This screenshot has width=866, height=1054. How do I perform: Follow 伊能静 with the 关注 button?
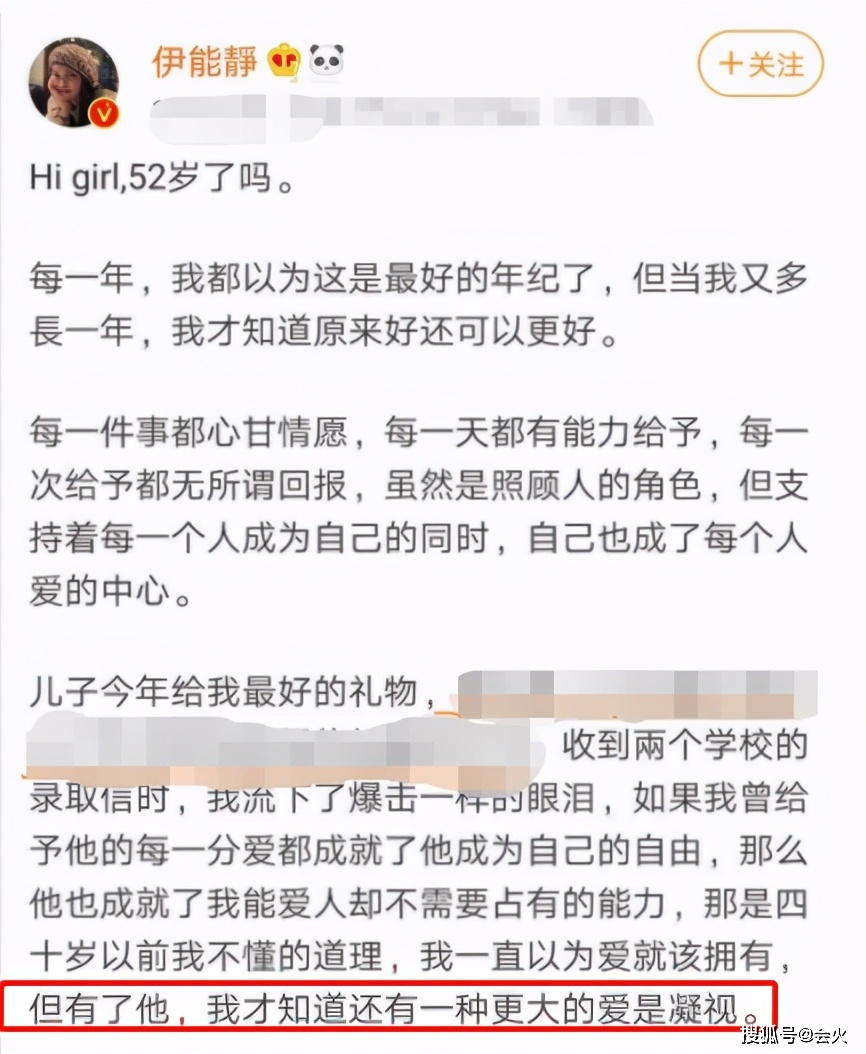(761, 64)
